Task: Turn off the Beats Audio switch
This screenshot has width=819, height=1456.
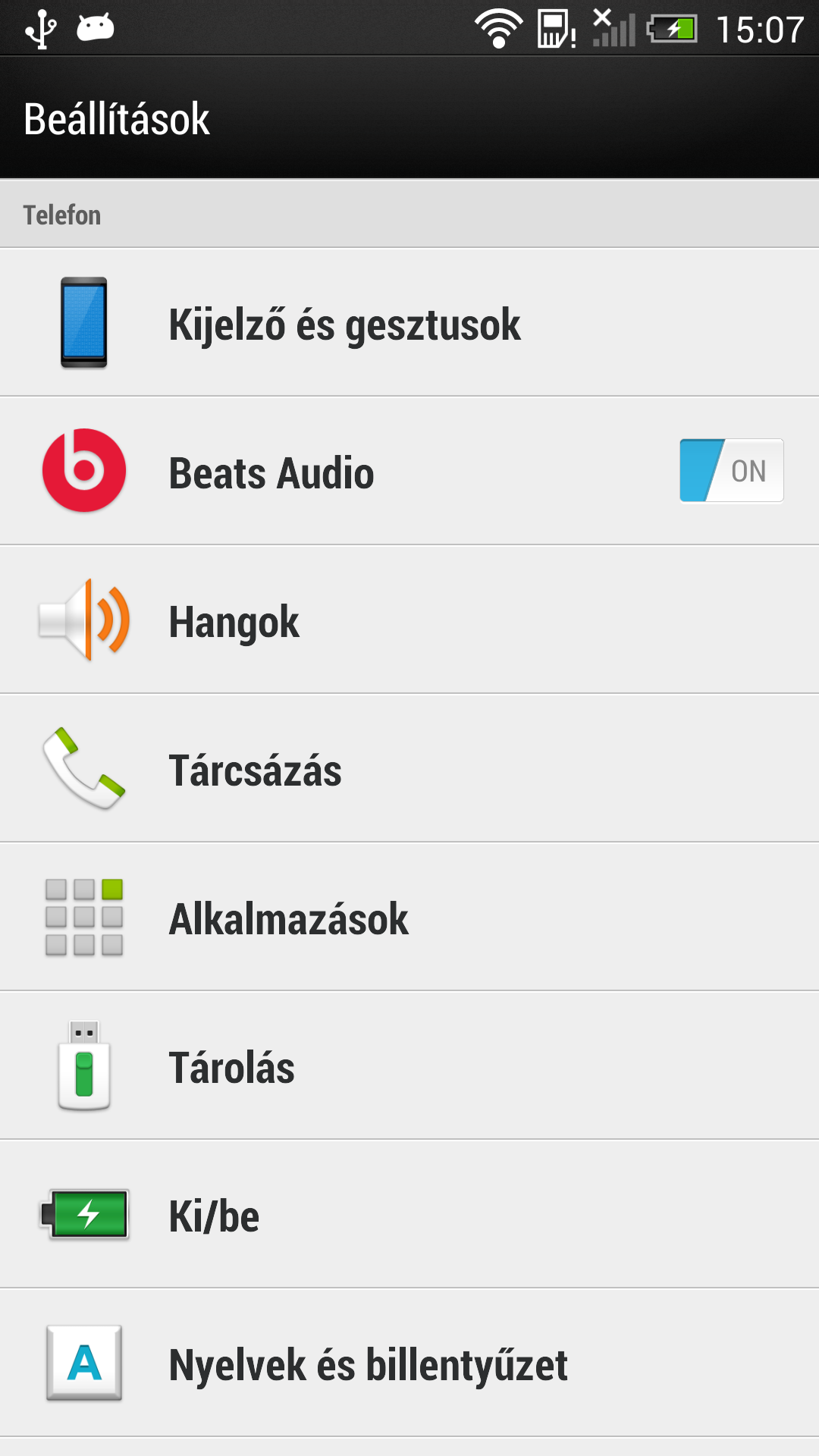Action: tap(731, 471)
